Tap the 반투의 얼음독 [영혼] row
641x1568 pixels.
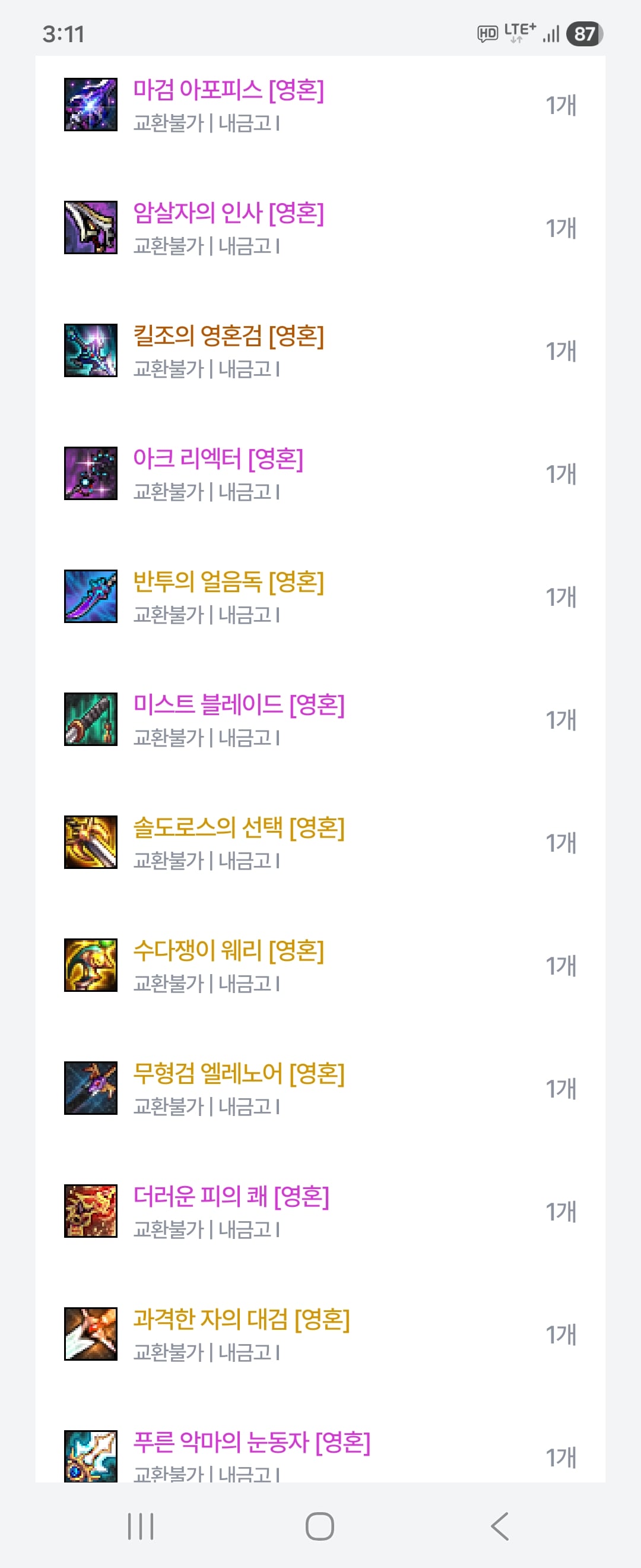click(229, 582)
